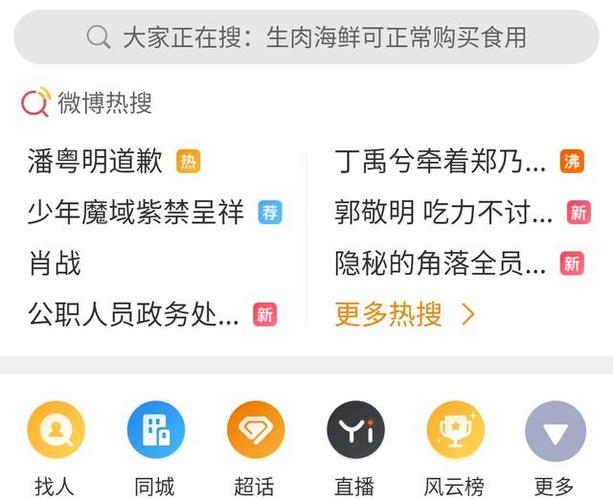Open hot search 丁禹兮牵着郑乃

click(x=440, y=161)
